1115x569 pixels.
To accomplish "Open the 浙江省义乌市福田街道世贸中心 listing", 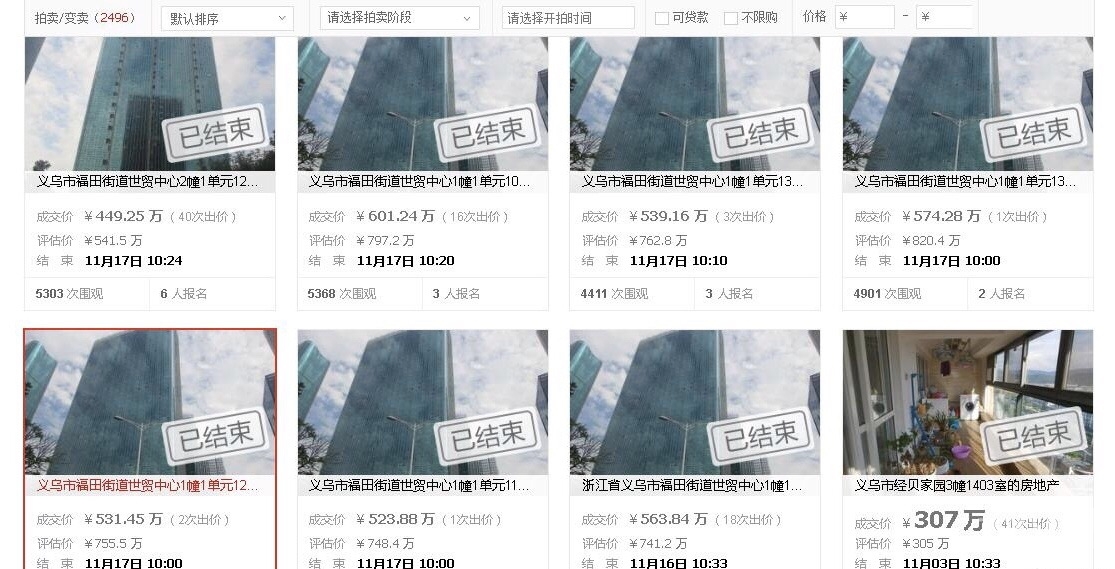I will click(693, 485).
